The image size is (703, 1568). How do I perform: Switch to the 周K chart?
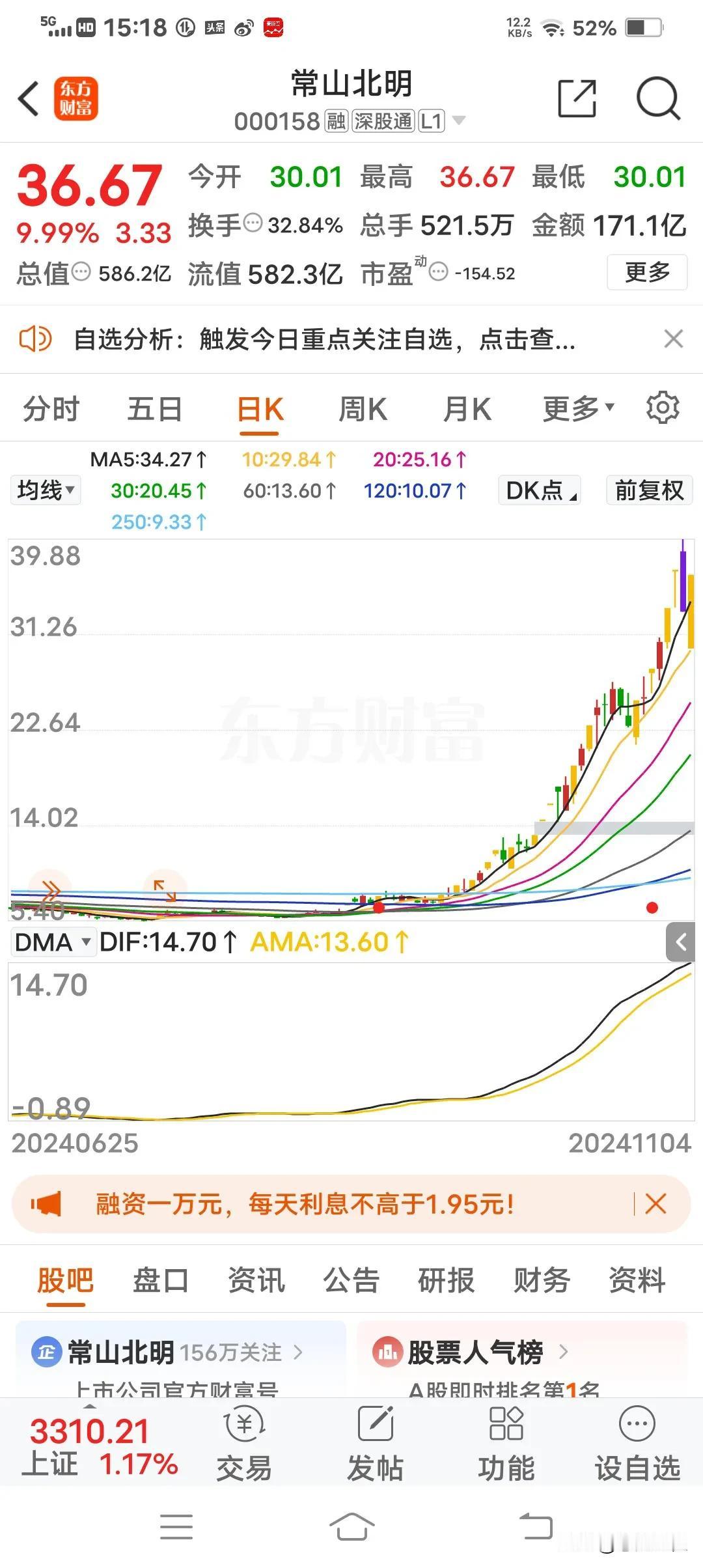(363, 410)
